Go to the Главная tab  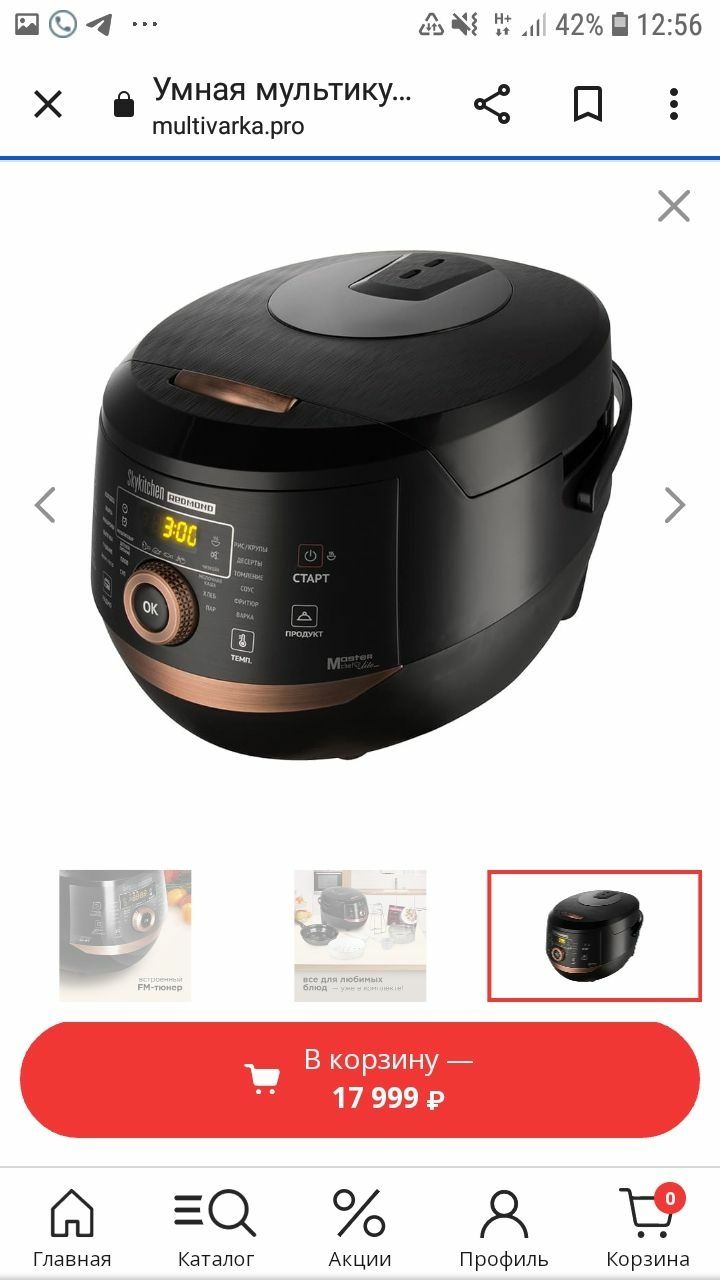tap(72, 1228)
